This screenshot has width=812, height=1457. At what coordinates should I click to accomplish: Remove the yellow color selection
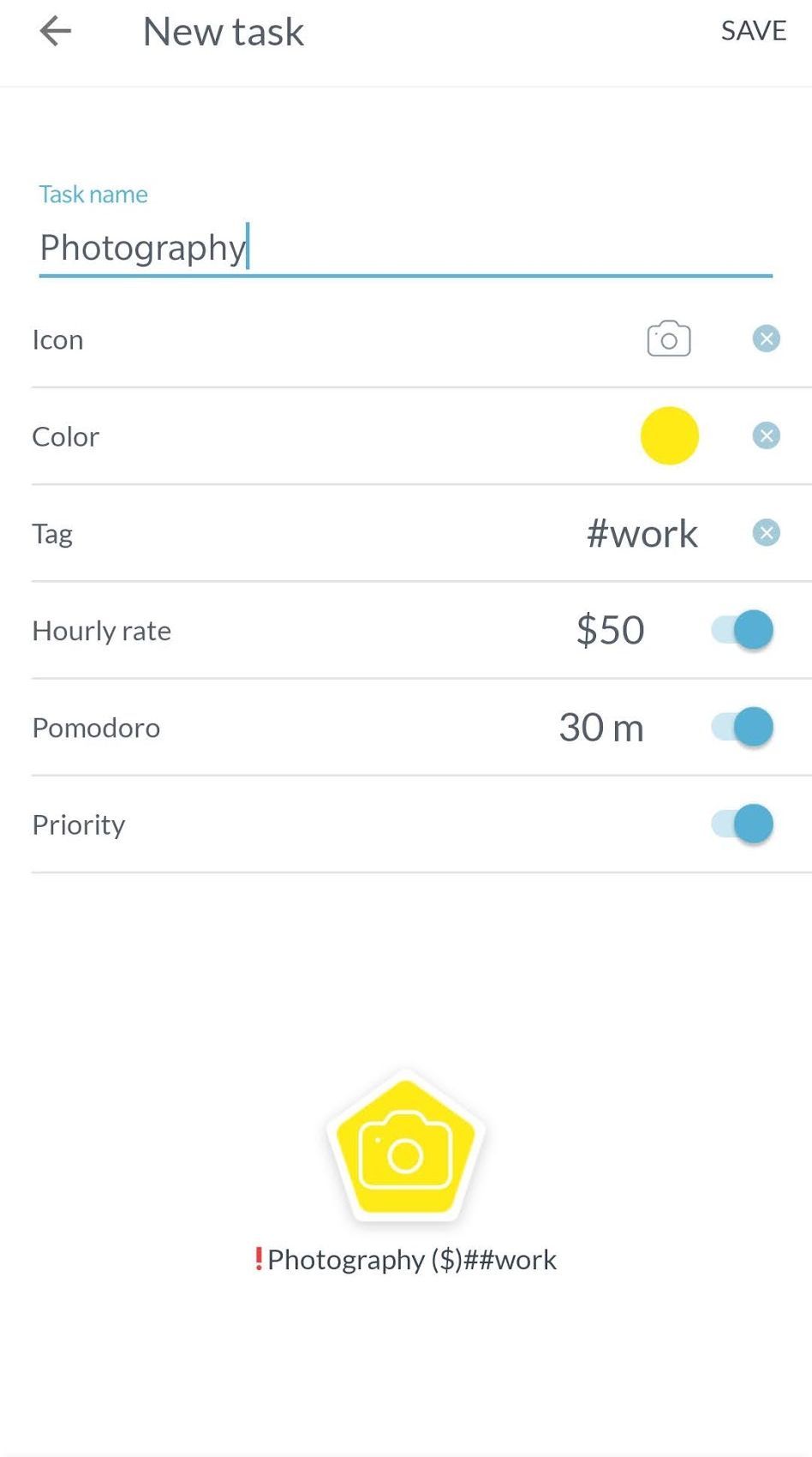click(767, 435)
